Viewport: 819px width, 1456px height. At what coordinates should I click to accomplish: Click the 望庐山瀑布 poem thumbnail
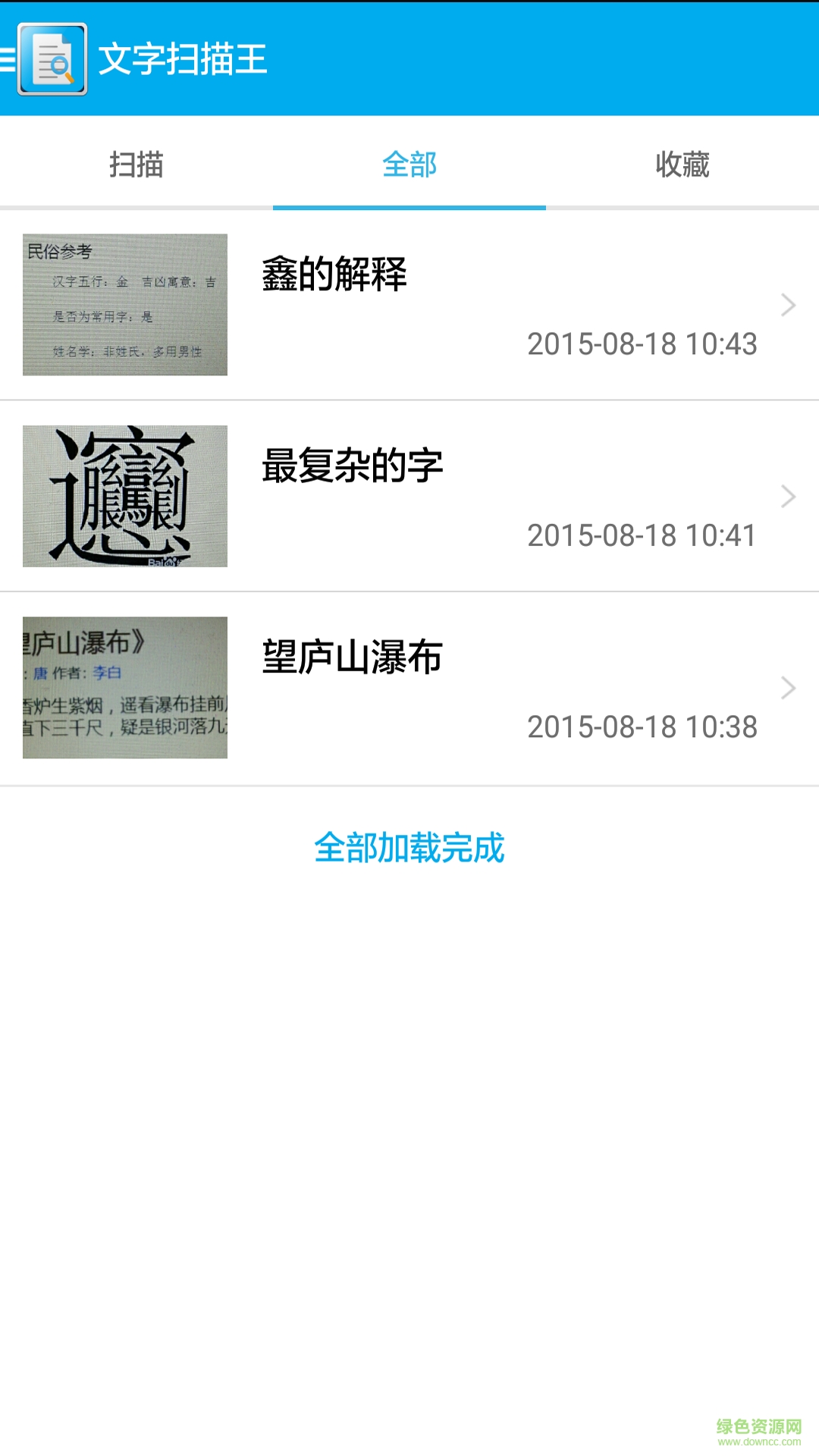(124, 687)
